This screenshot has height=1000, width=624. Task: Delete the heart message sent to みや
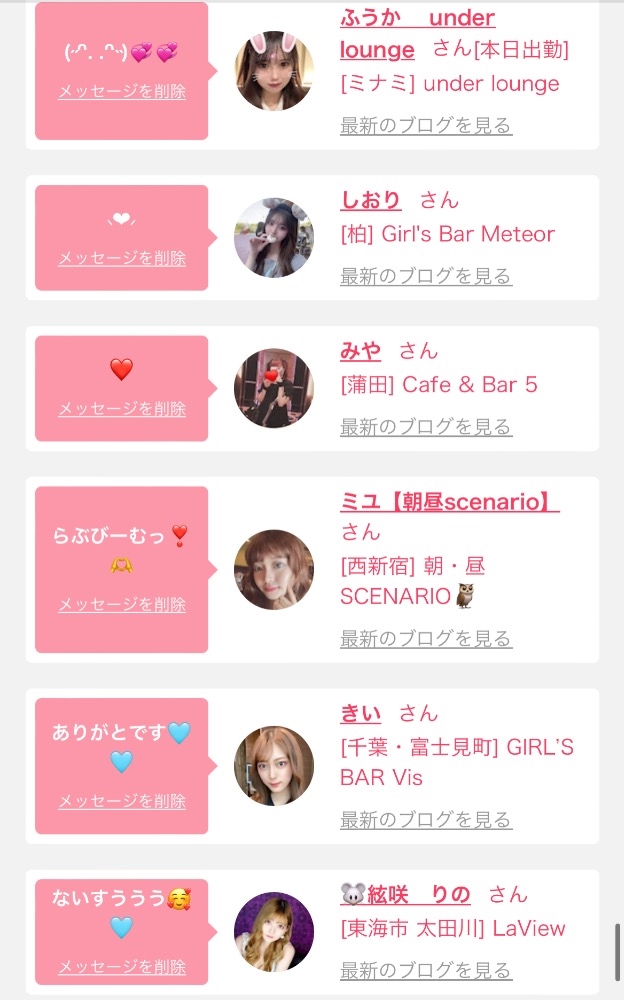[122, 408]
